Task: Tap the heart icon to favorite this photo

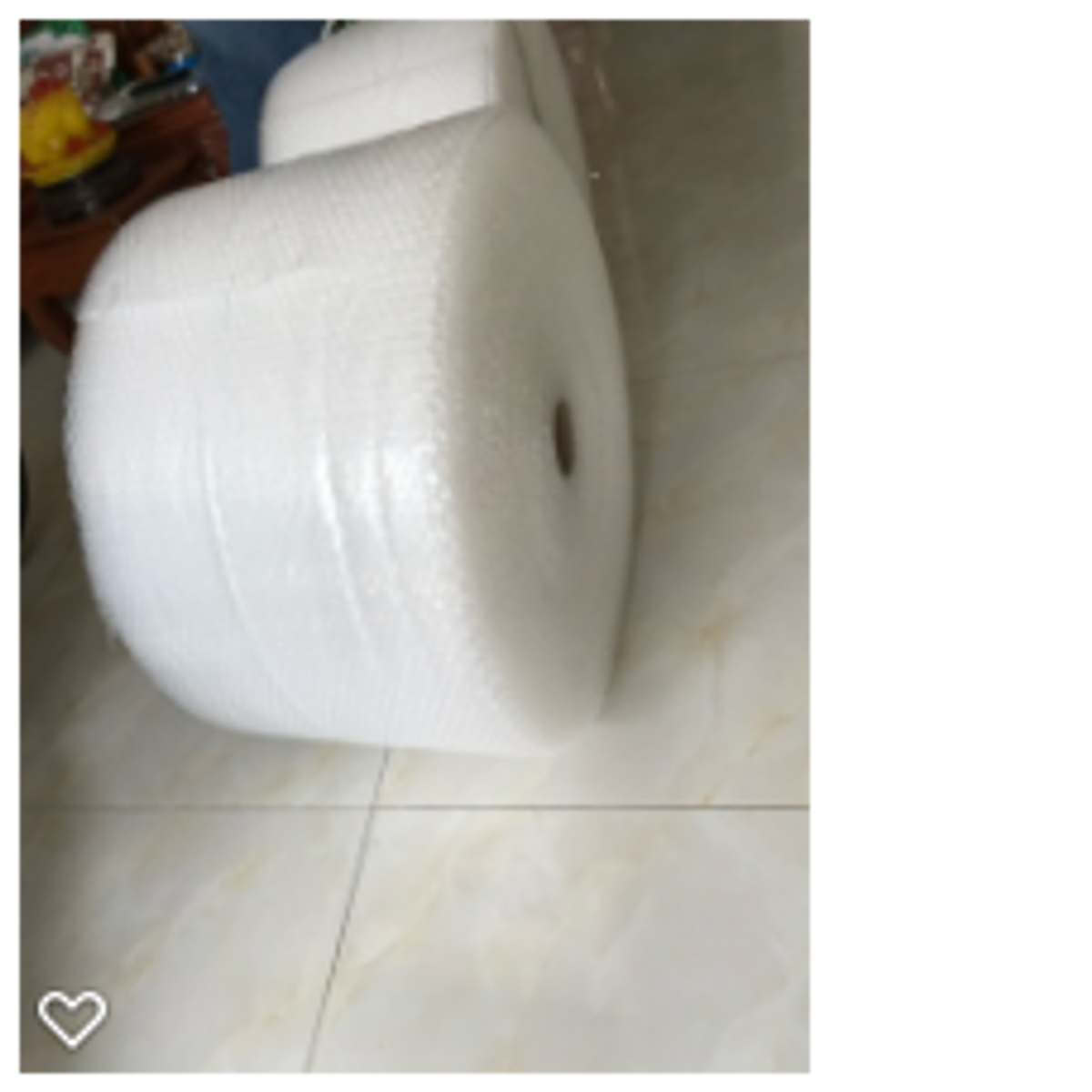Action: pyautogui.click(x=72, y=1017)
